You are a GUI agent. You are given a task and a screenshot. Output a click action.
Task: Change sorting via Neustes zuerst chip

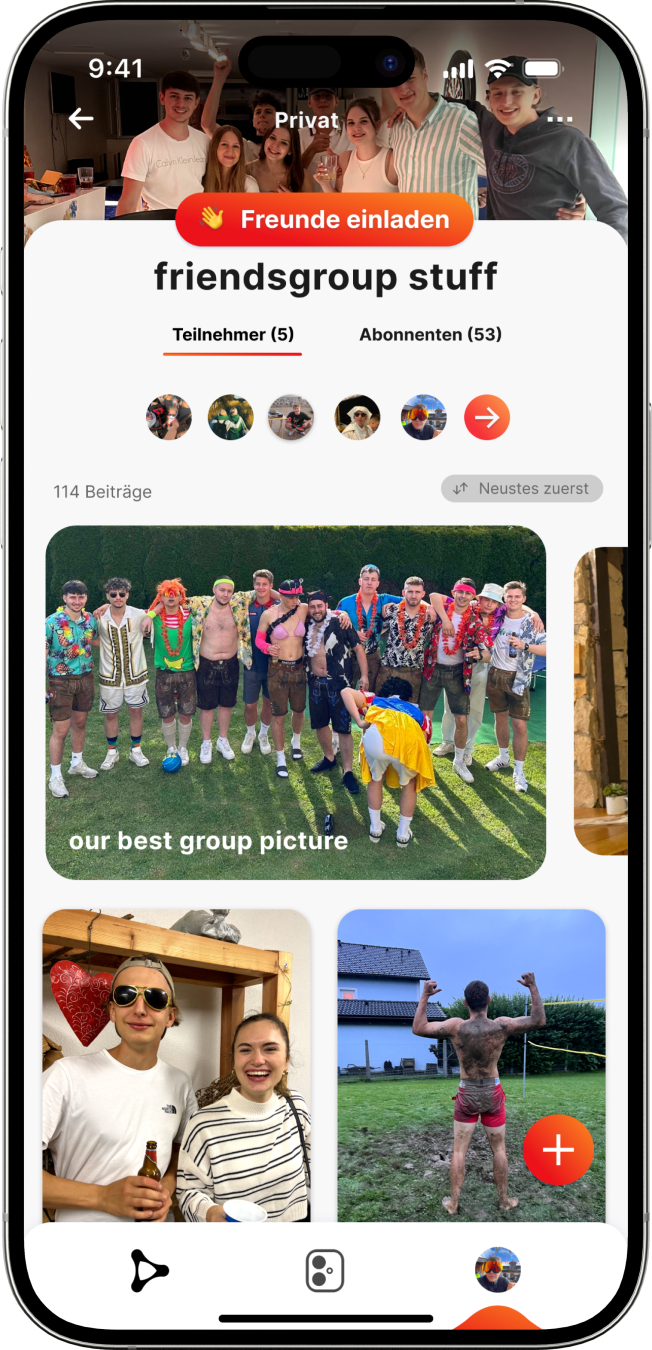[x=522, y=489]
